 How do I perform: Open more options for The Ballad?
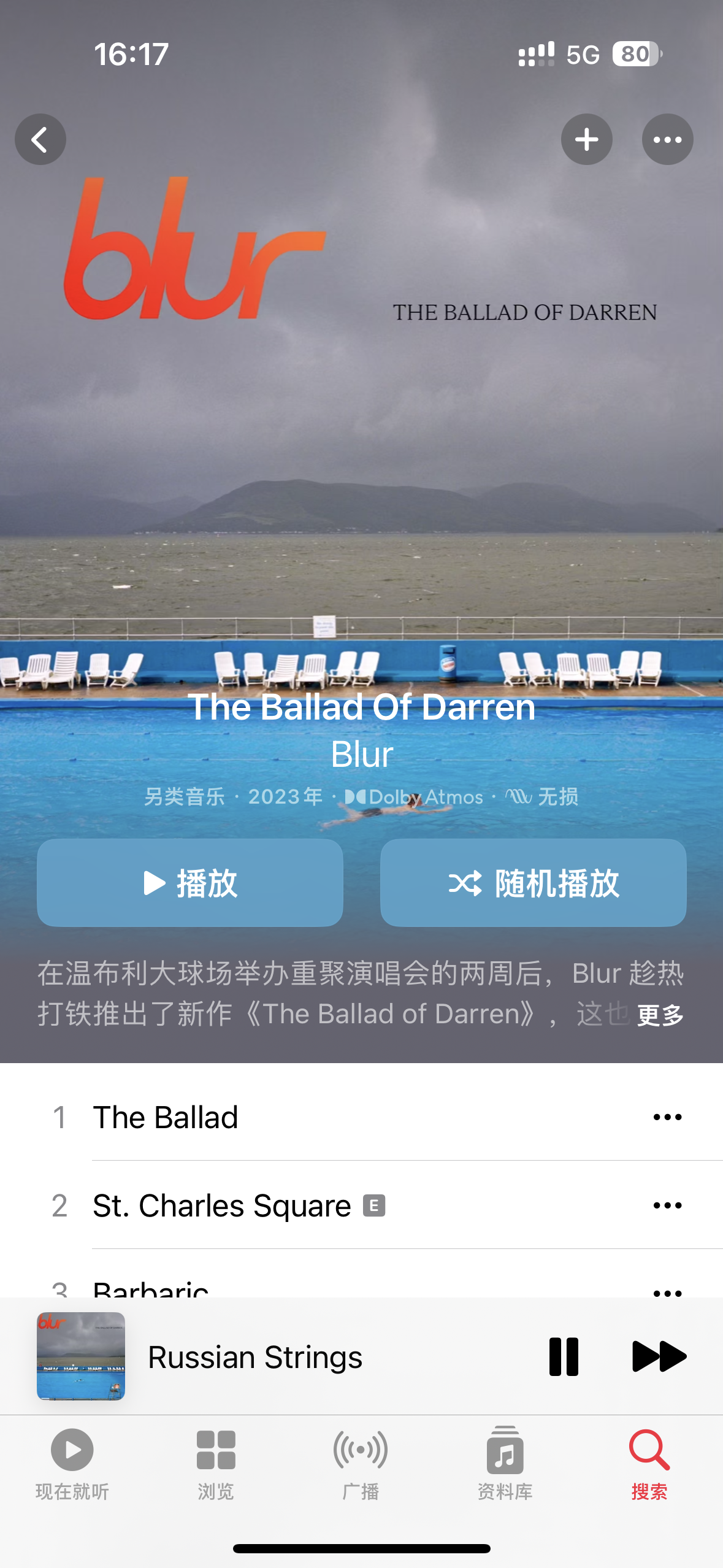pyautogui.click(x=667, y=1117)
